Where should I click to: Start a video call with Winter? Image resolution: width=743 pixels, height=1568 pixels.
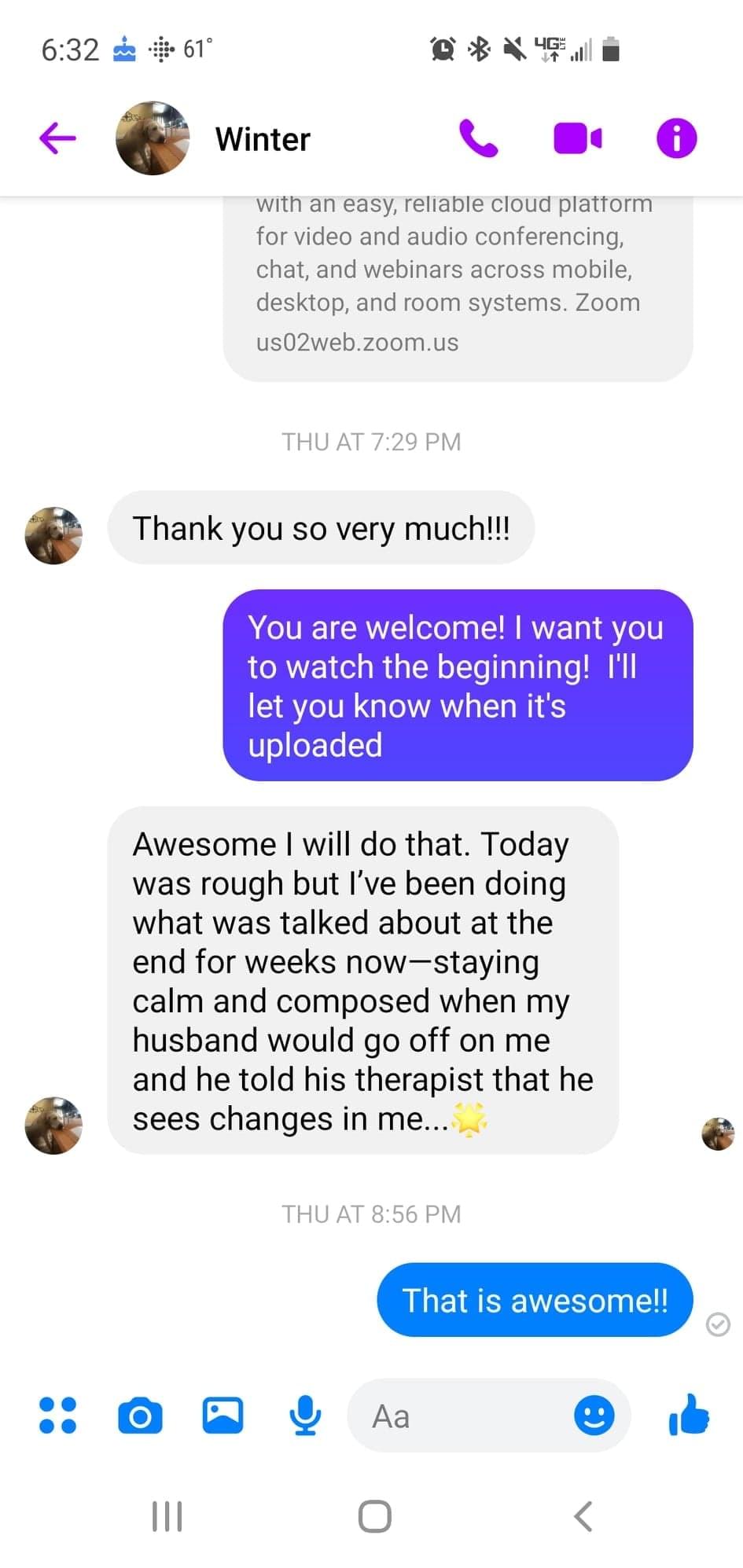pos(578,139)
